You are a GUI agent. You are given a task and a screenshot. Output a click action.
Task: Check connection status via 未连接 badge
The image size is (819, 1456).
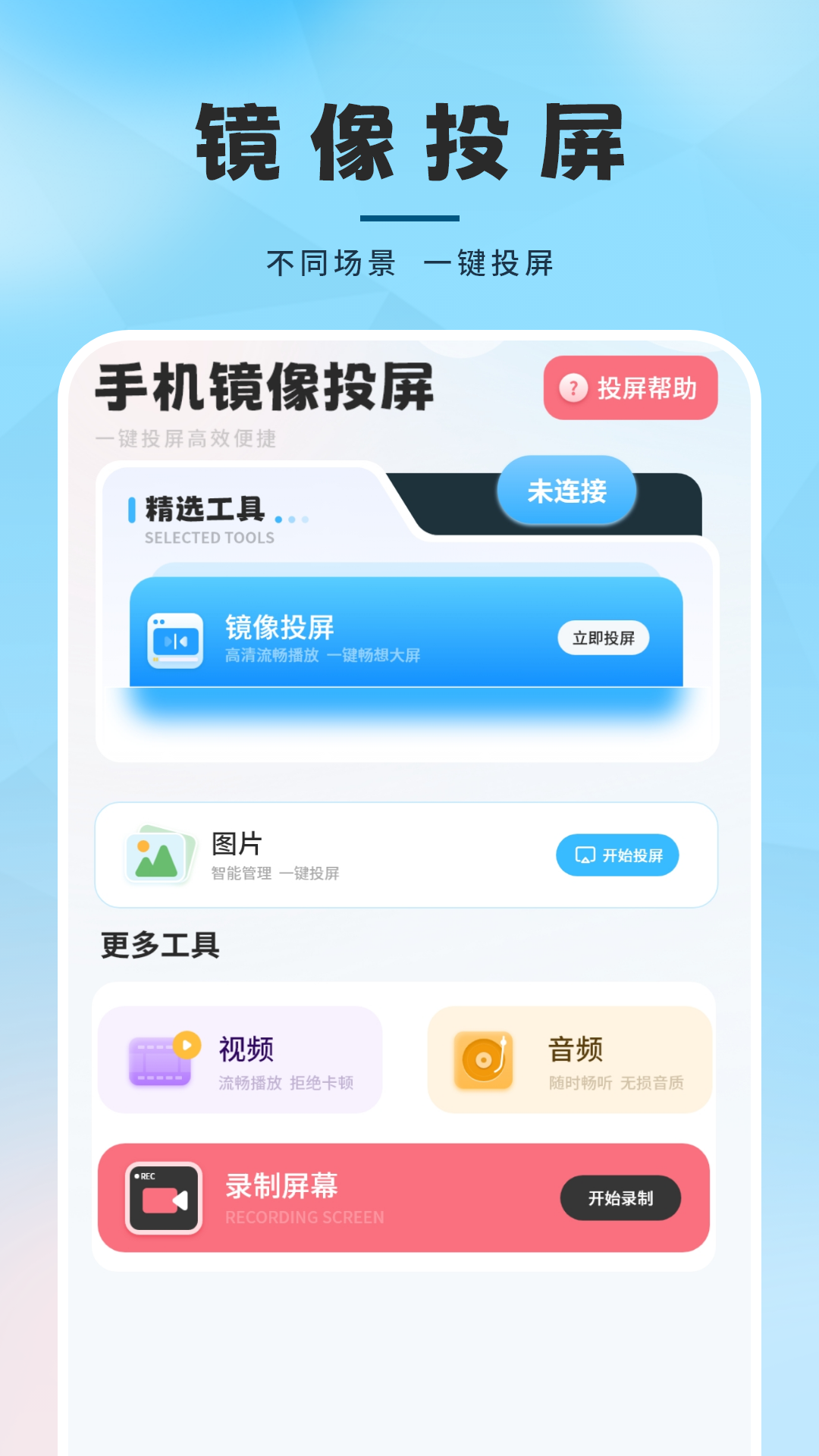566,491
